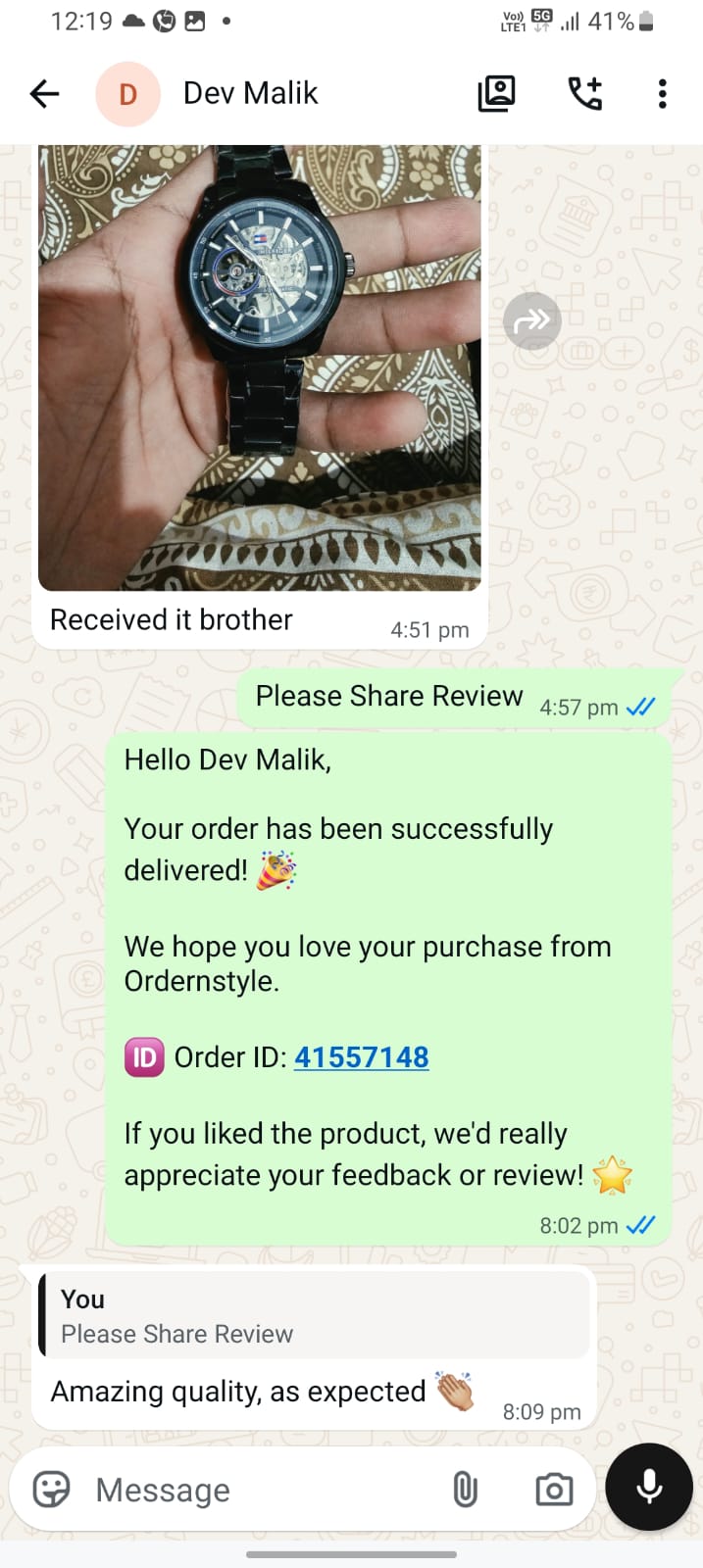Attach a file with the paperclip icon
Screen dimensions: 703x1568
[465, 1490]
